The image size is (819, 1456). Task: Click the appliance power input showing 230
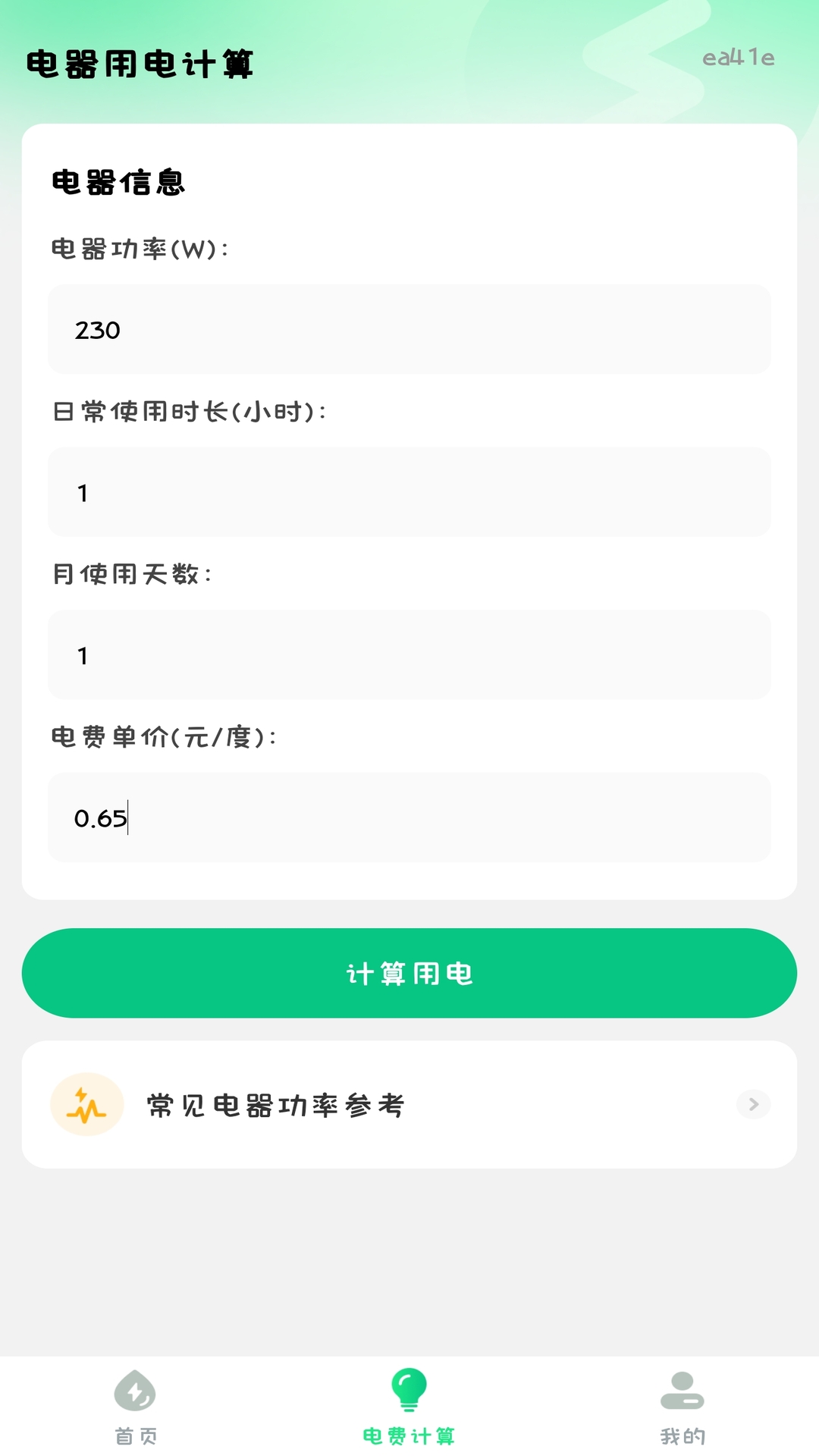pyautogui.click(x=409, y=330)
